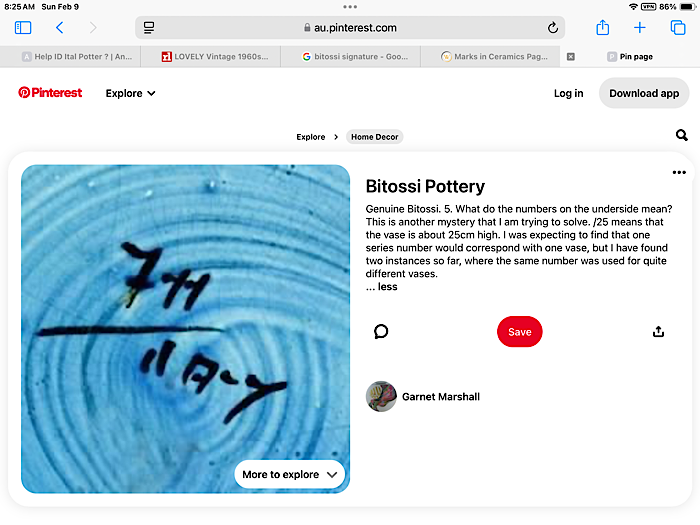Screen dimensions: 700x525
Task: Close the Pin page tab
Action: 571,57
